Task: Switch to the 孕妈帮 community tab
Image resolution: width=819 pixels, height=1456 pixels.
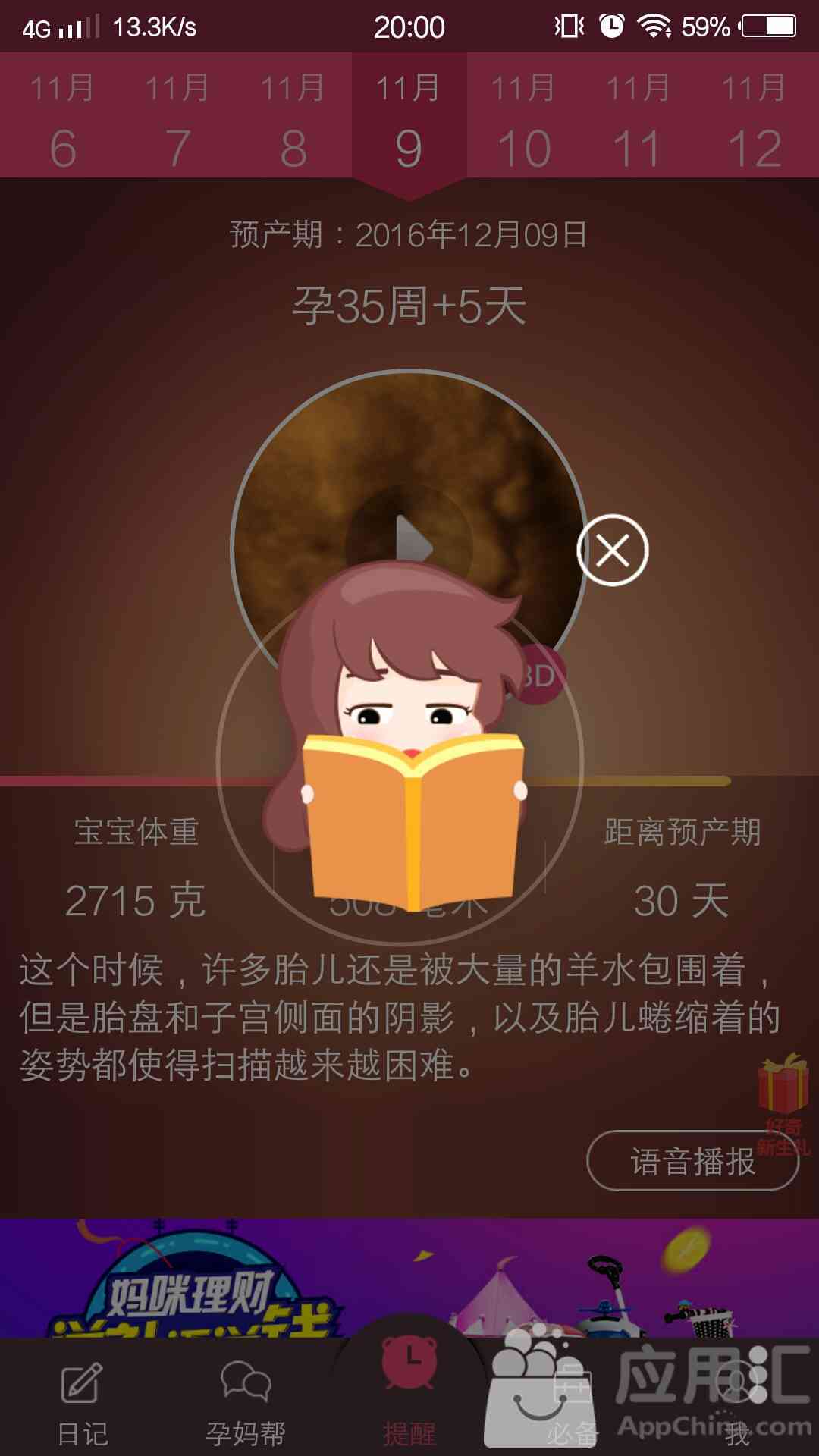Action: click(246, 1401)
